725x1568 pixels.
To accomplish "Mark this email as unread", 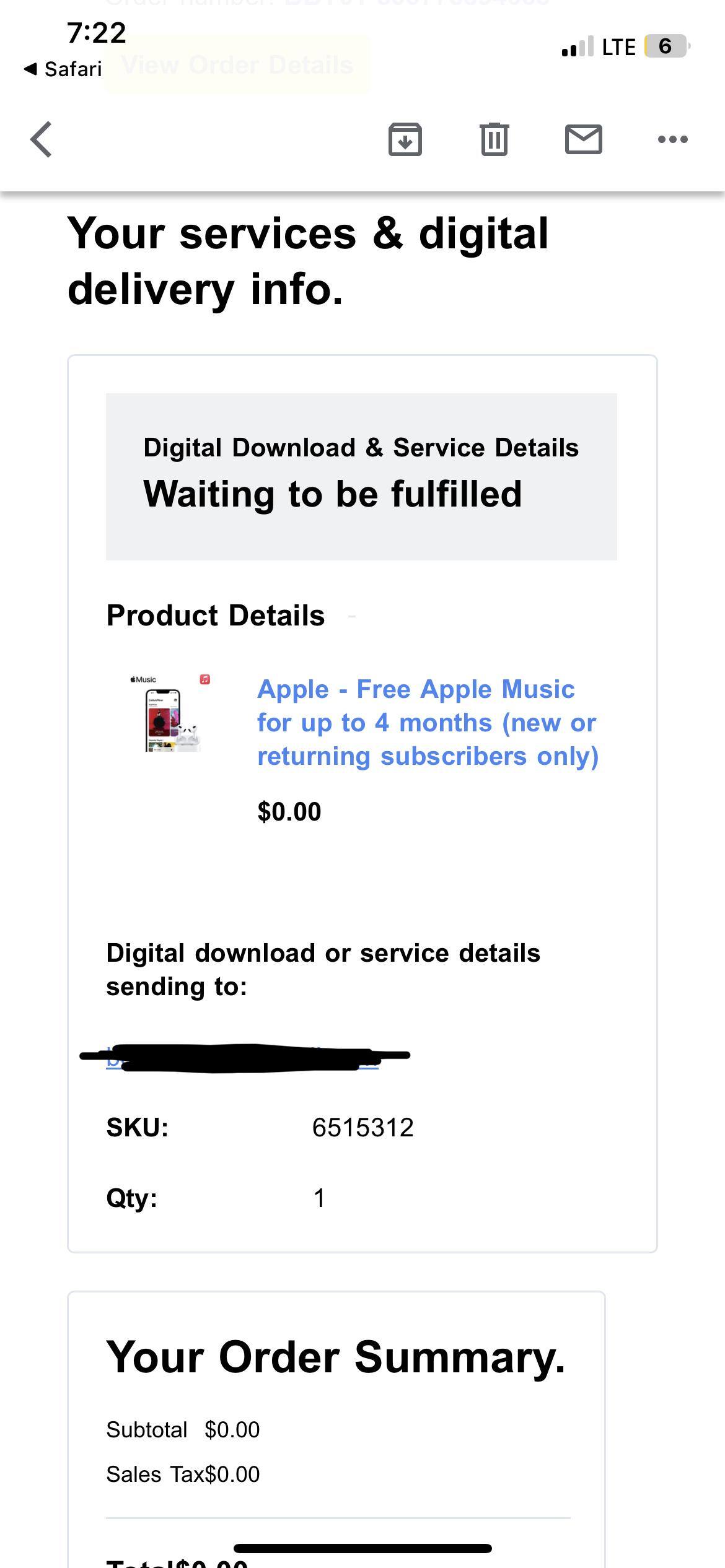I will pos(583,139).
